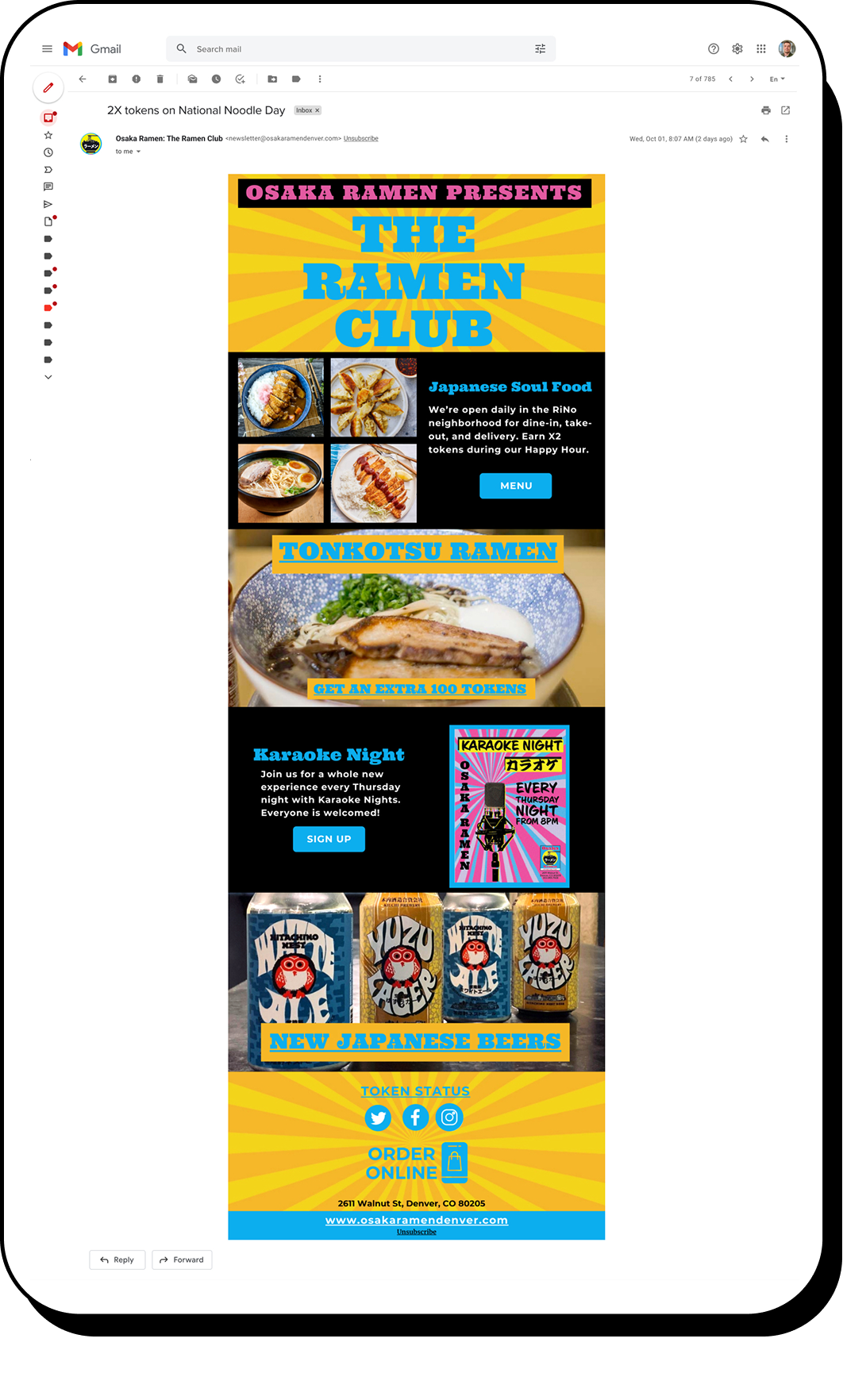Delete this email
This screenshot has height=1400, width=843.
(160, 79)
